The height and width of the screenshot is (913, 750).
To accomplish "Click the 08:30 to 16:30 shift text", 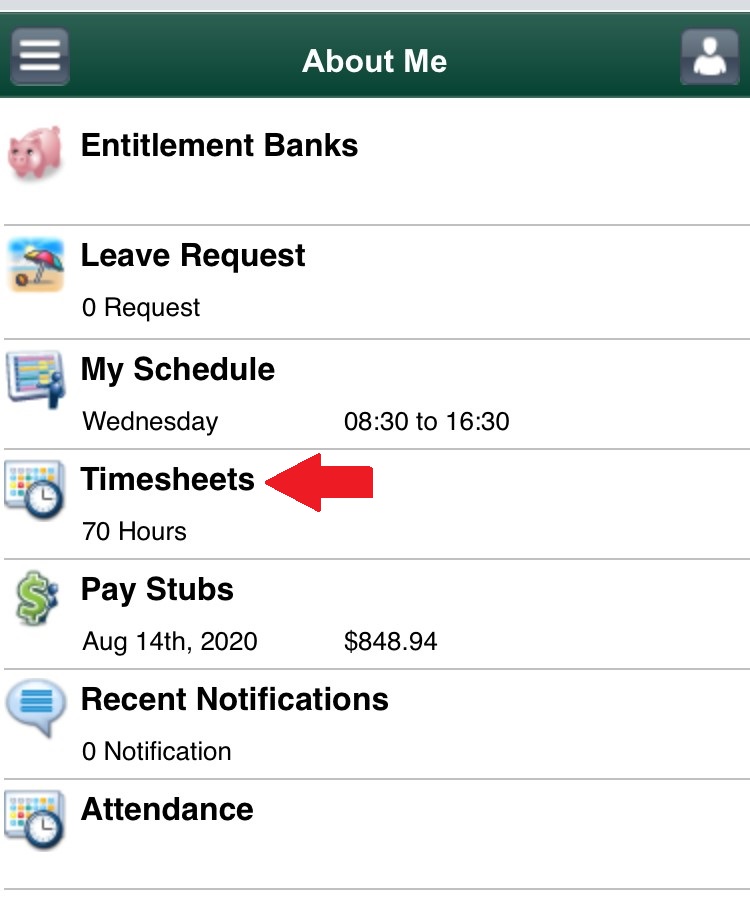I will click(x=428, y=422).
